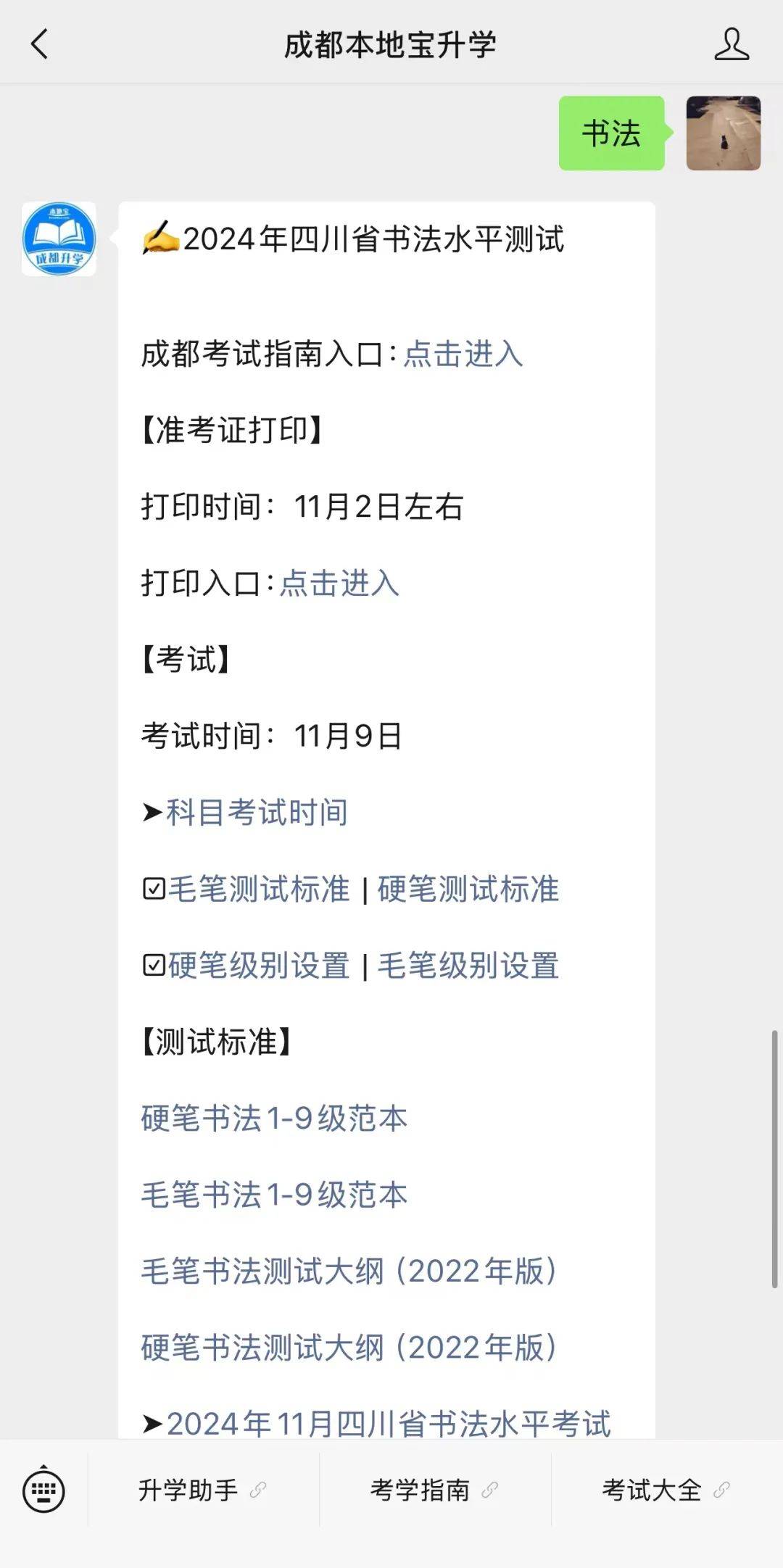This screenshot has height=1568, width=783.
Task: Open the 成都升学 official account avatar
Action: 59,239
